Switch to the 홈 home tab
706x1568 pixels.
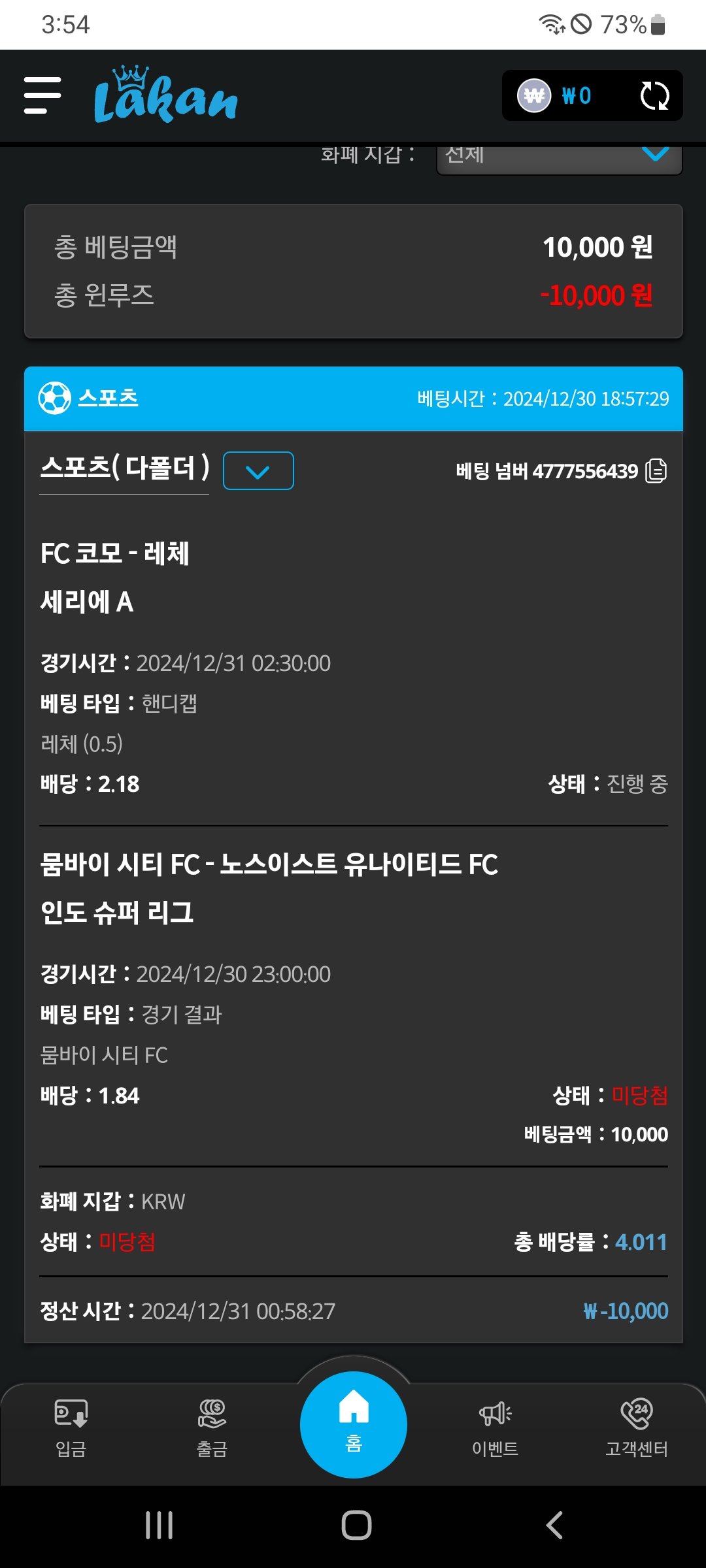354,1424
